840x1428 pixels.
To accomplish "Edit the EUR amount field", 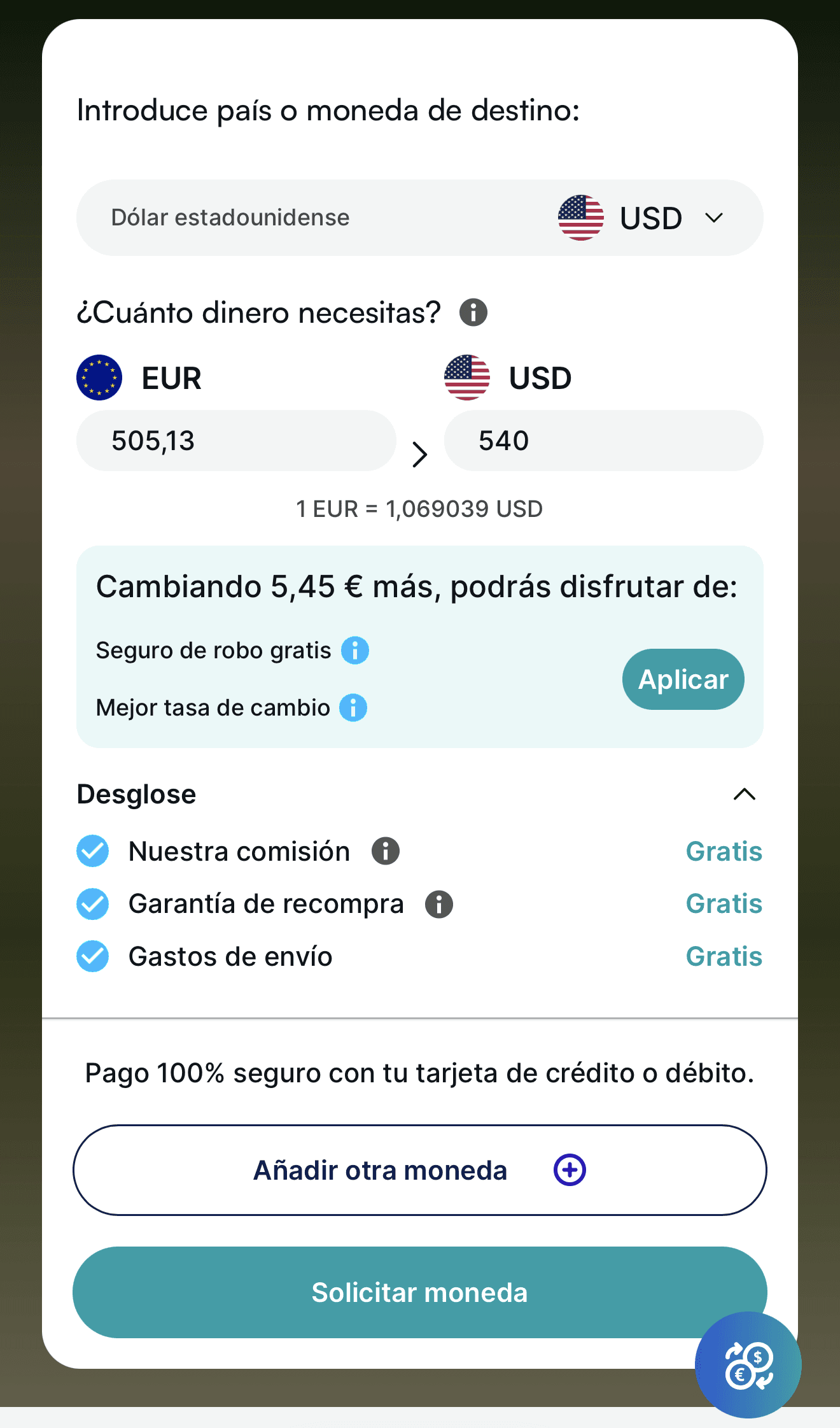I will tap(235, 441).
